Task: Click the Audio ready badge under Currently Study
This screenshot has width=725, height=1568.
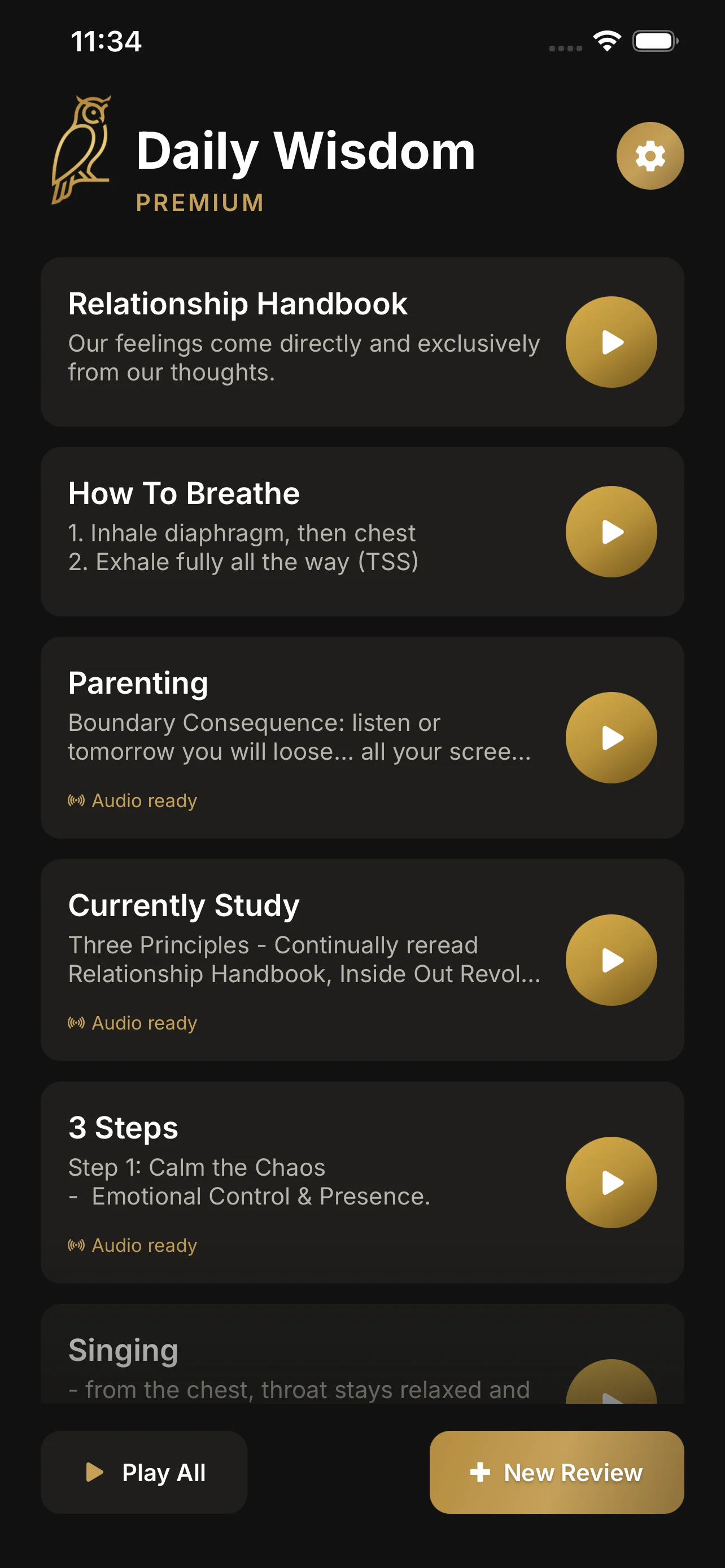Action: tap(132, 1023)
